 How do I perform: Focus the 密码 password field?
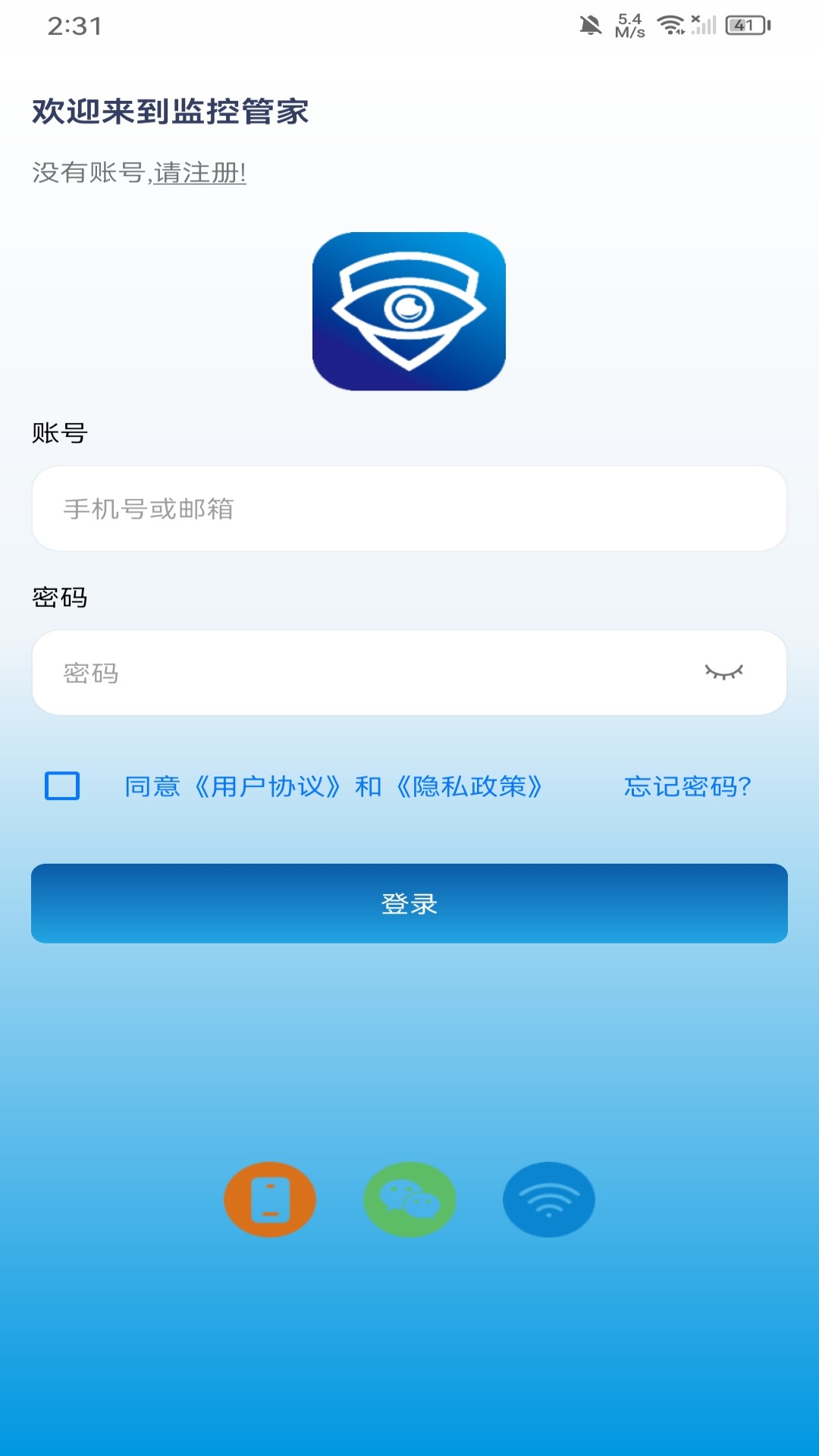364,673
